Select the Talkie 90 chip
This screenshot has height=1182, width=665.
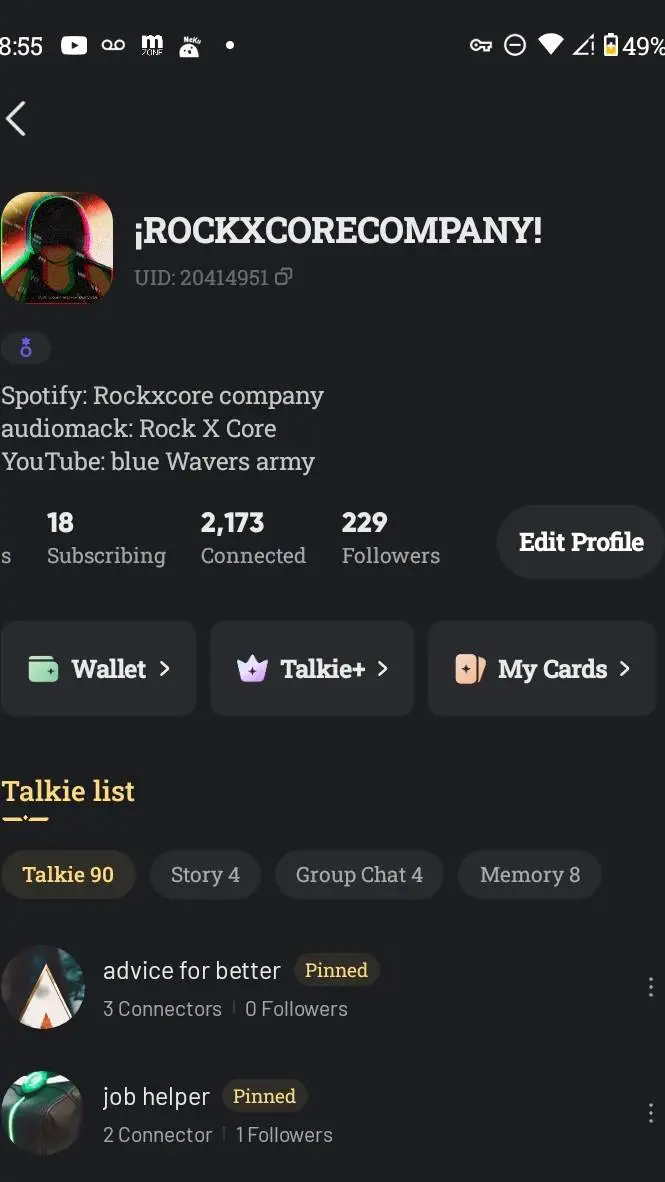68,875
